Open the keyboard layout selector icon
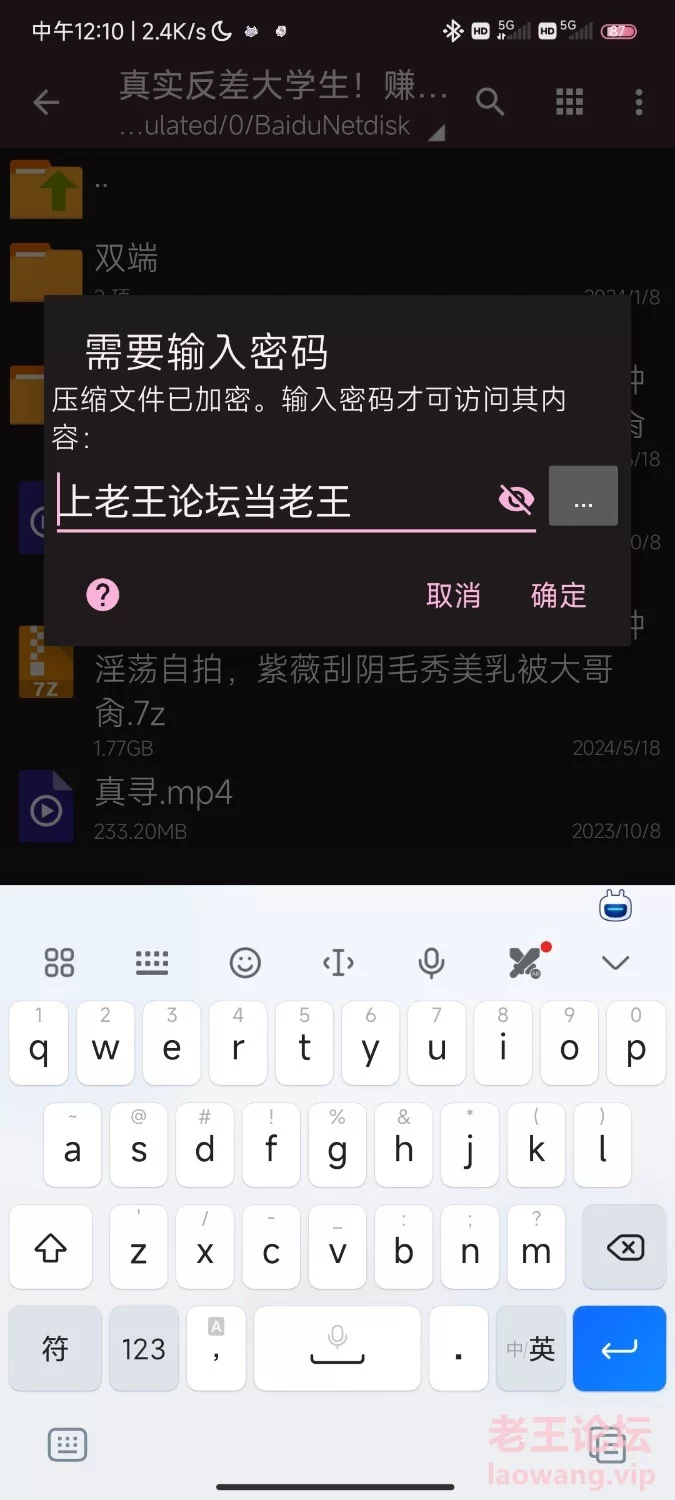675x1500 pixels. (x=152, y=963)
